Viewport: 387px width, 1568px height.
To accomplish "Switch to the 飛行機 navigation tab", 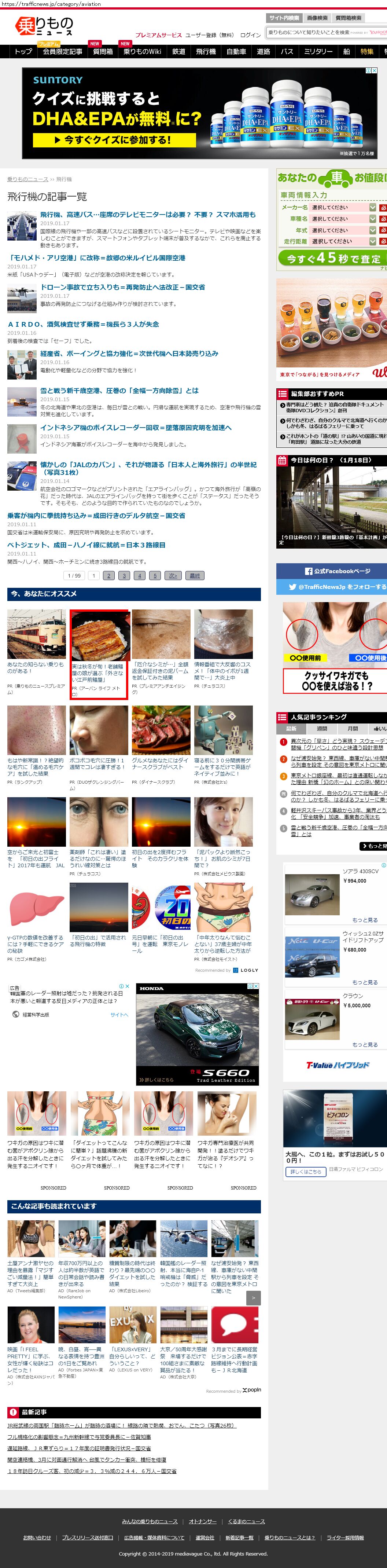I will tap(206, 52).
